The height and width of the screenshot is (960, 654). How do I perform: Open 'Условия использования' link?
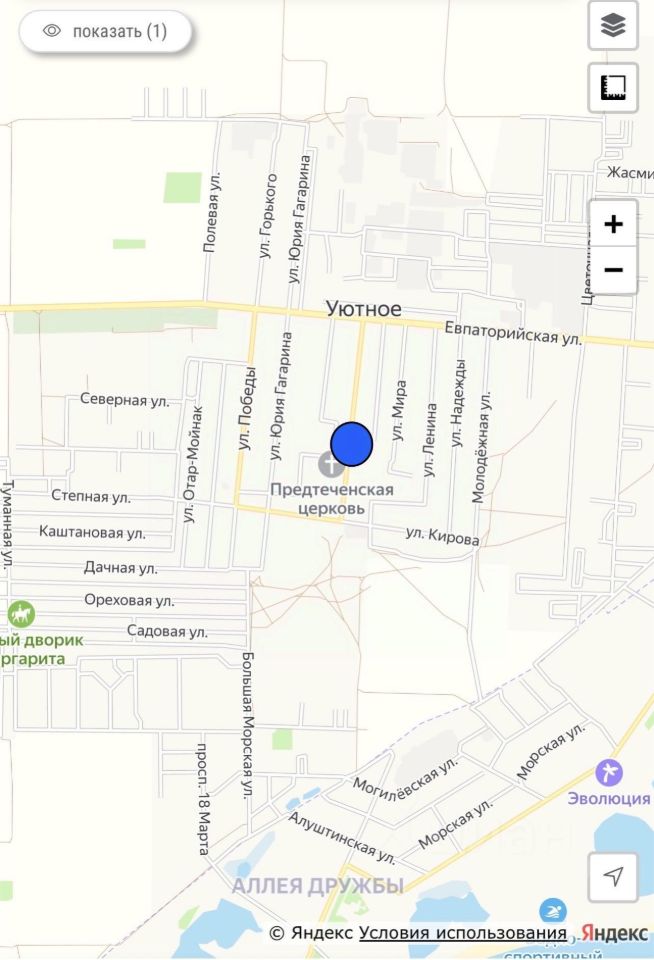[x=462, y=933]
